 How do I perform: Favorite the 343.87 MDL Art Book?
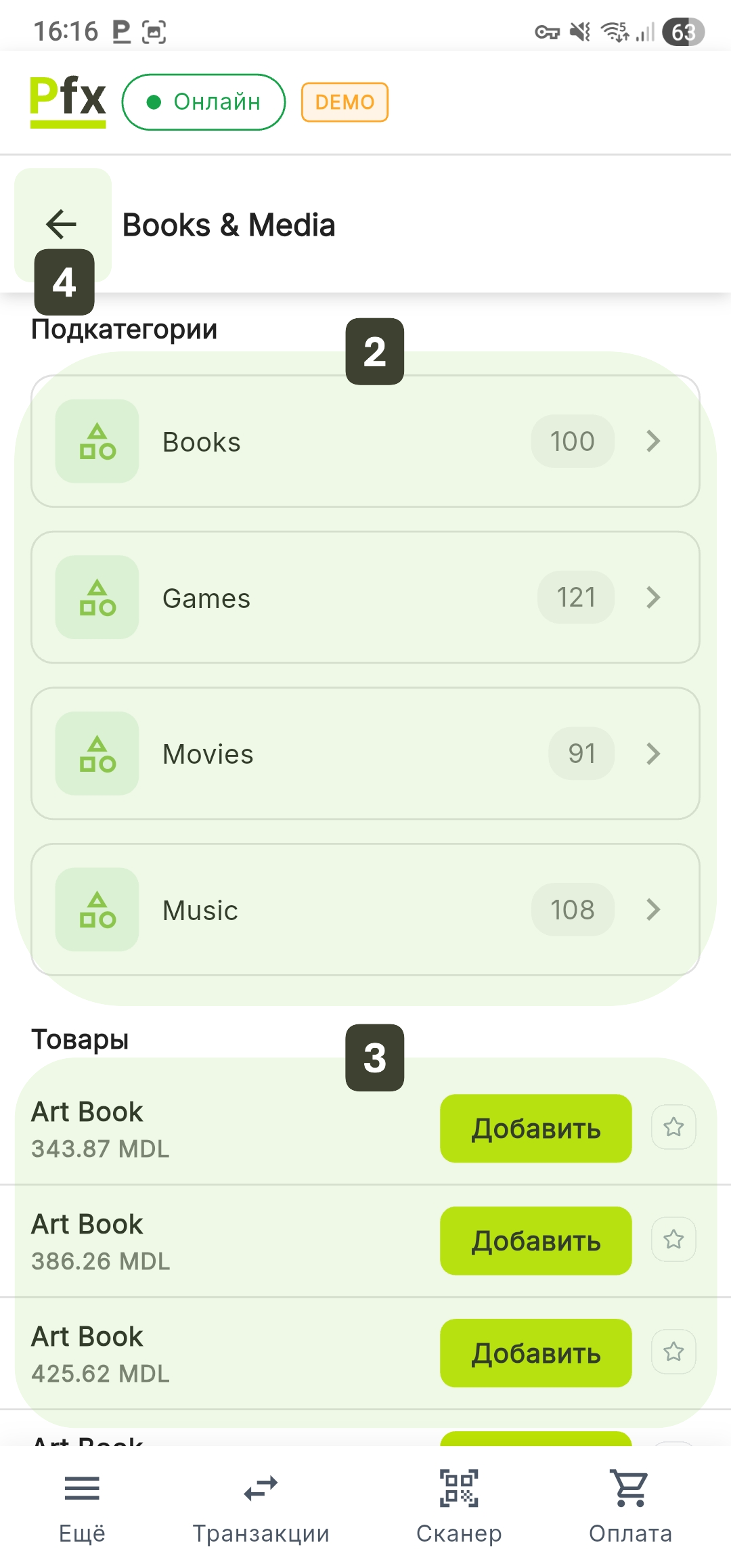coord(673,1127)
